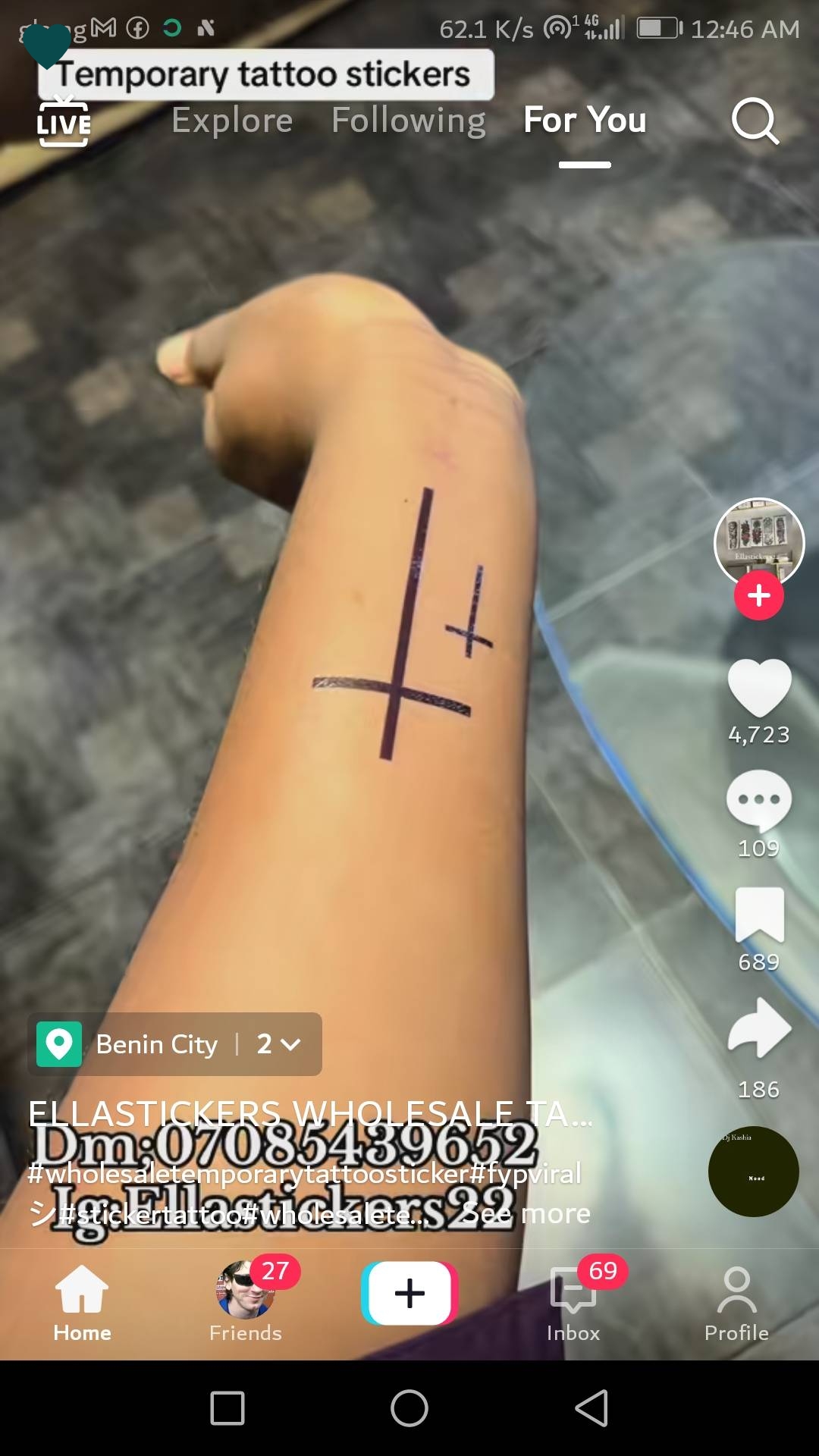Switch to the Explore tab

point(232,121)
